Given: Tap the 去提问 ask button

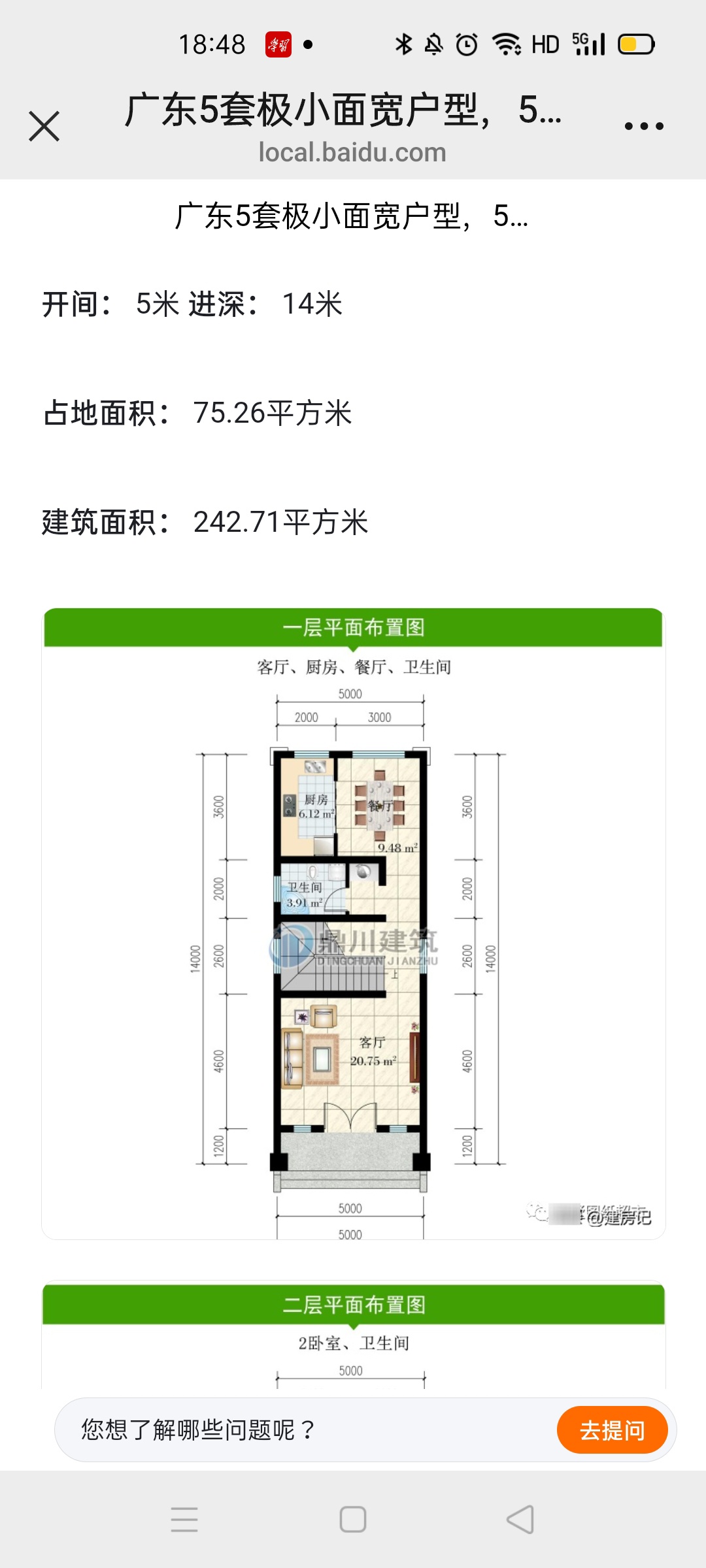Looking at the screenshot, I should coord(612,1430).
